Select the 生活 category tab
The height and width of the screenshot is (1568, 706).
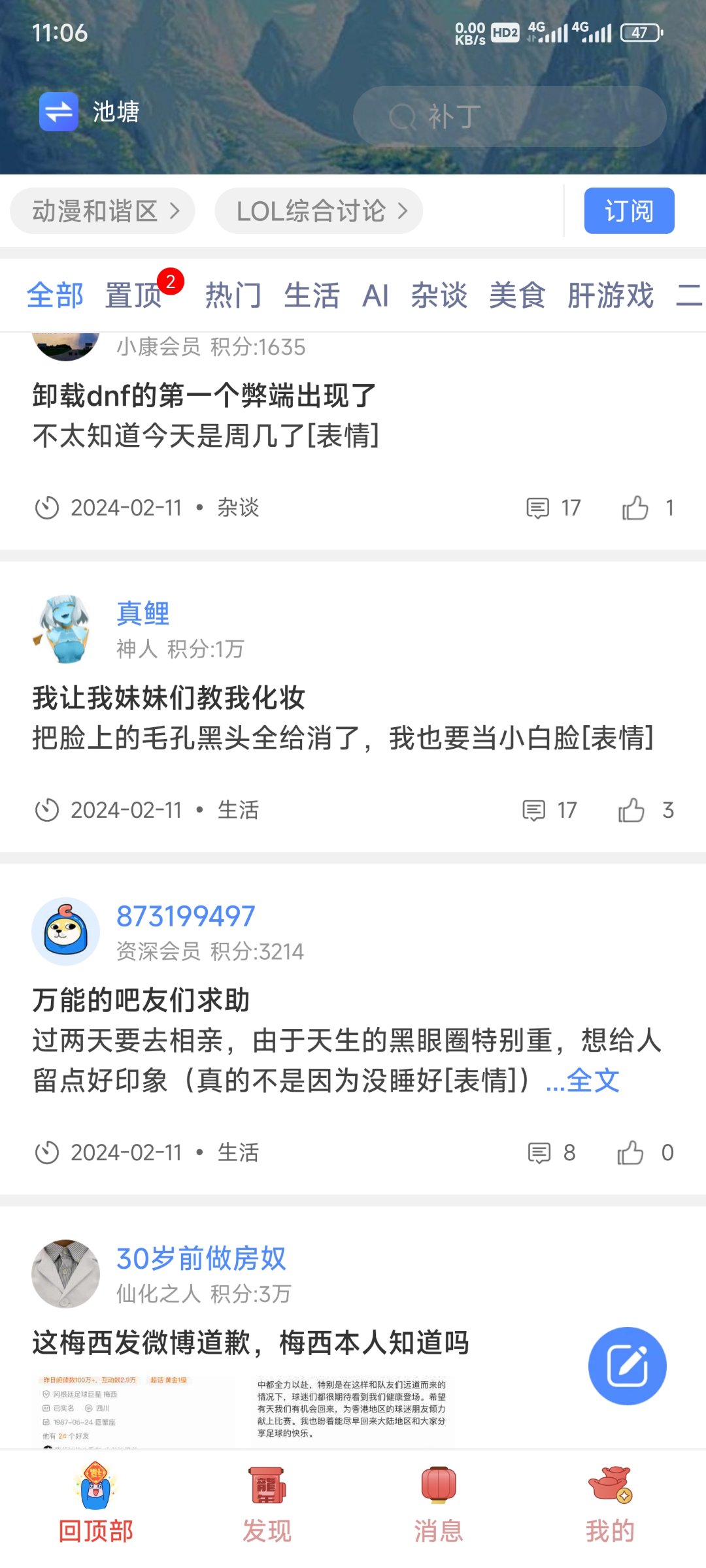pos(312,295)
